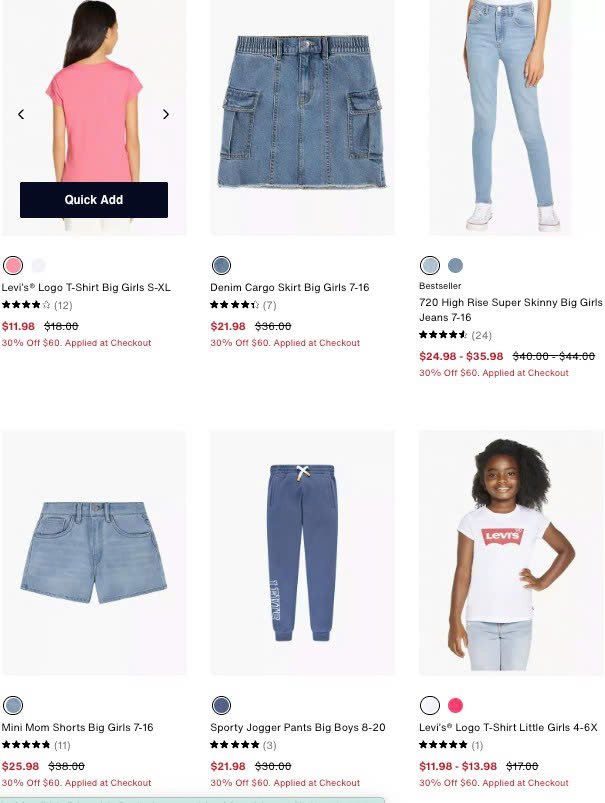605x803 pixels.
Task: Open Levi's Logo T-Shirt Little Girls 4-6X
Action: [x=506, y=727]
